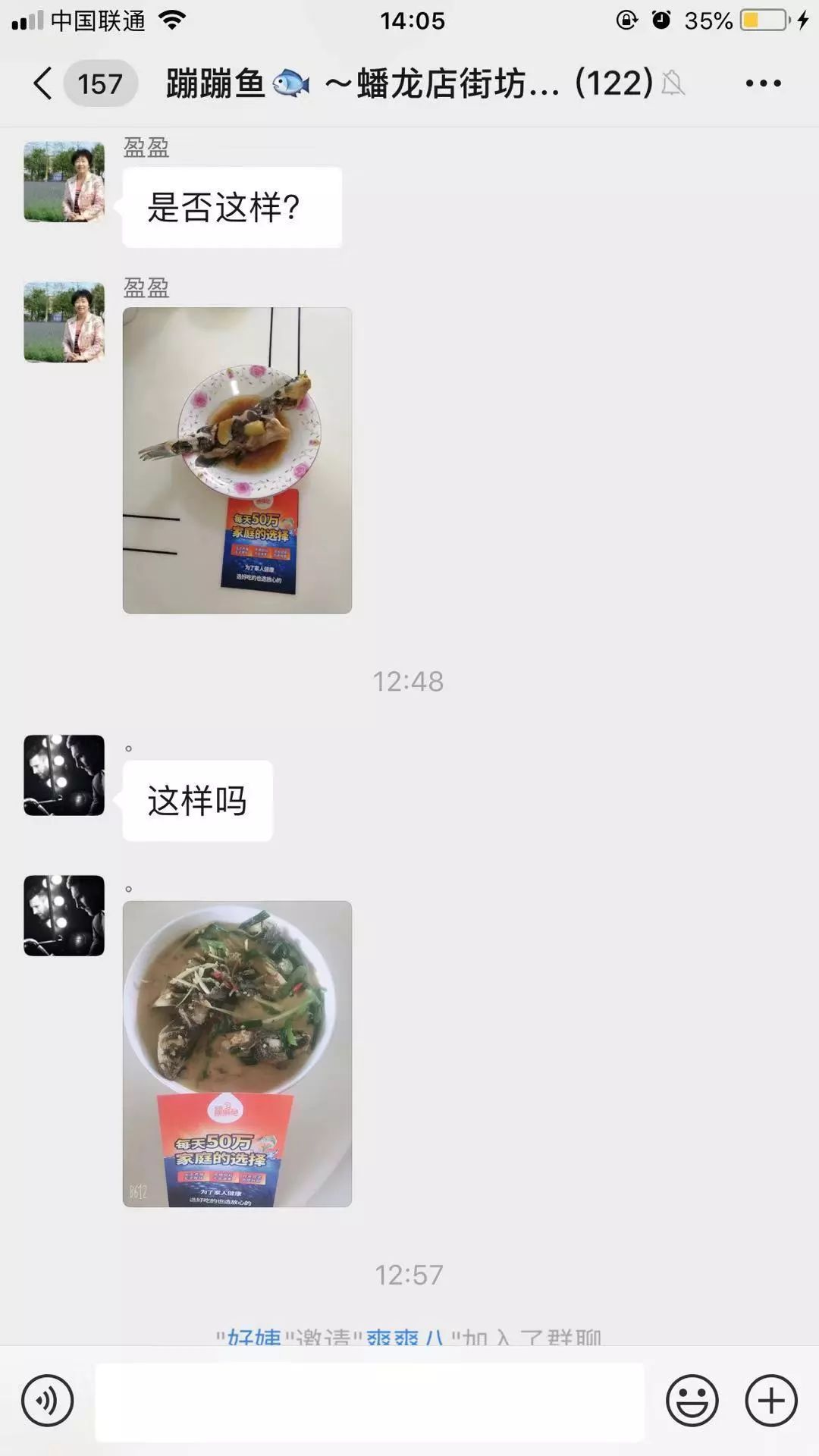The image size is (819, 1456).
Task: Open the group chat info menu
Action: [x=763, y=83]
